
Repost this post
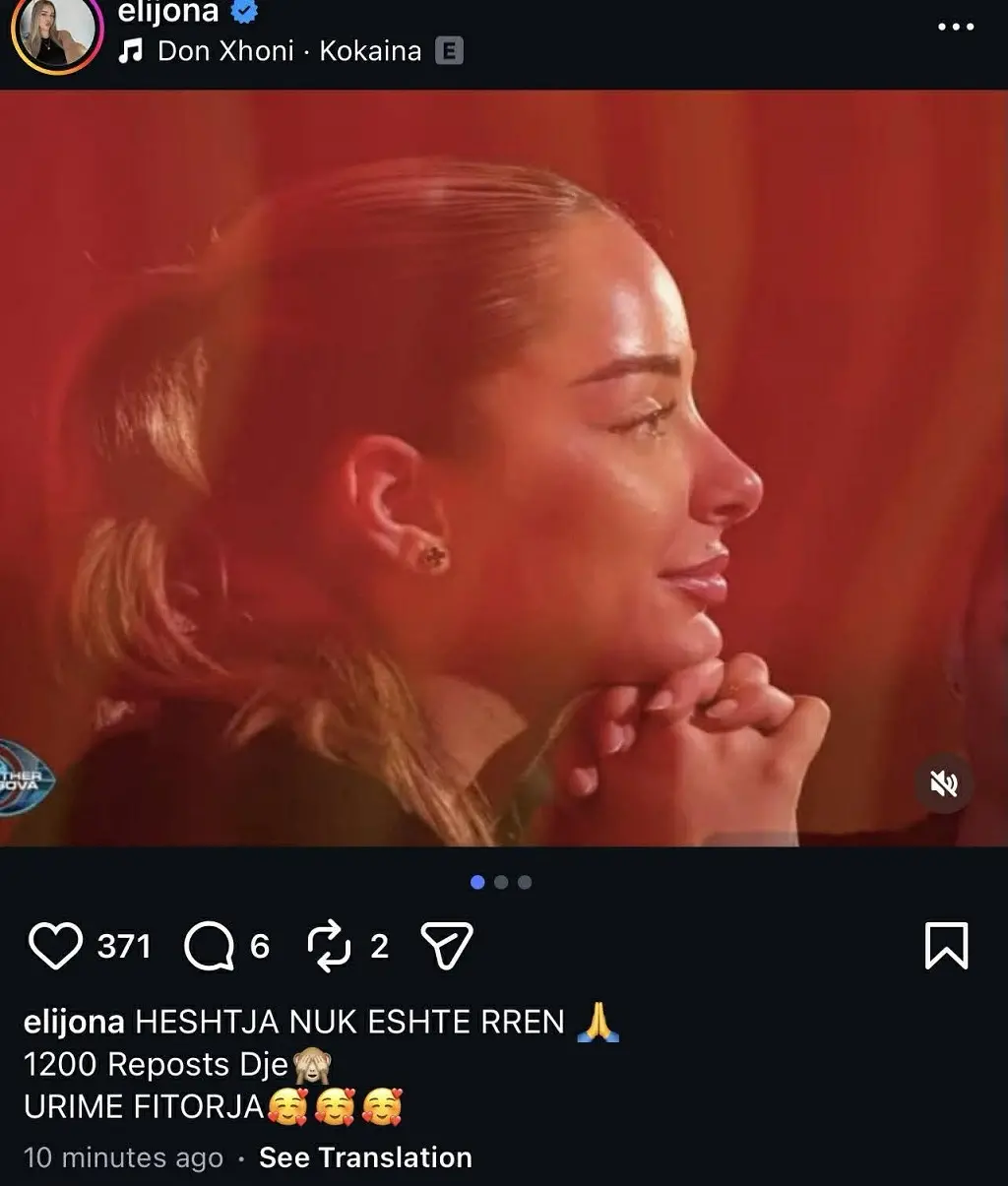coord(329,946)
